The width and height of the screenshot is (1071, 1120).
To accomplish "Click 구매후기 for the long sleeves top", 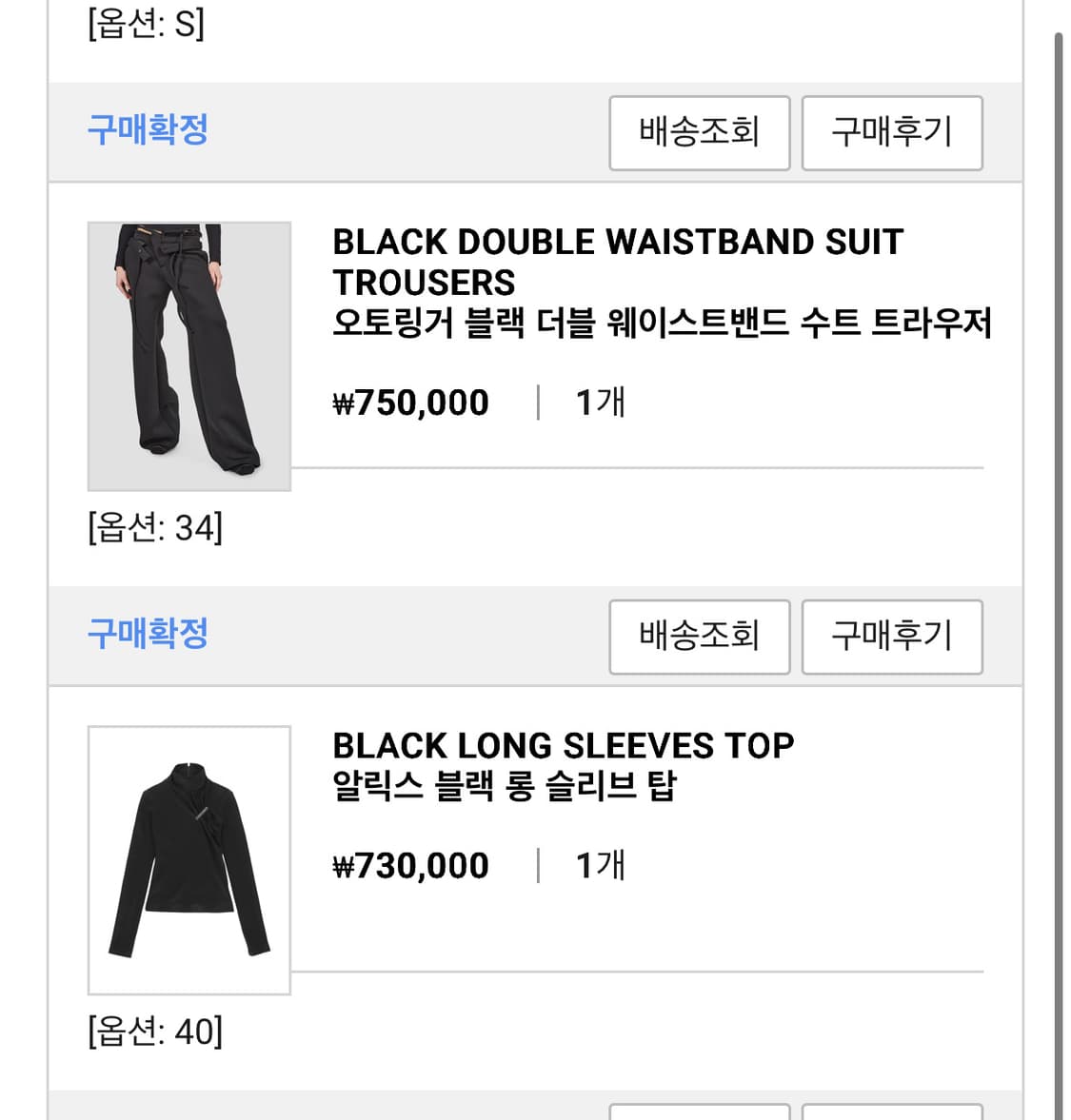I will point(892,638).
